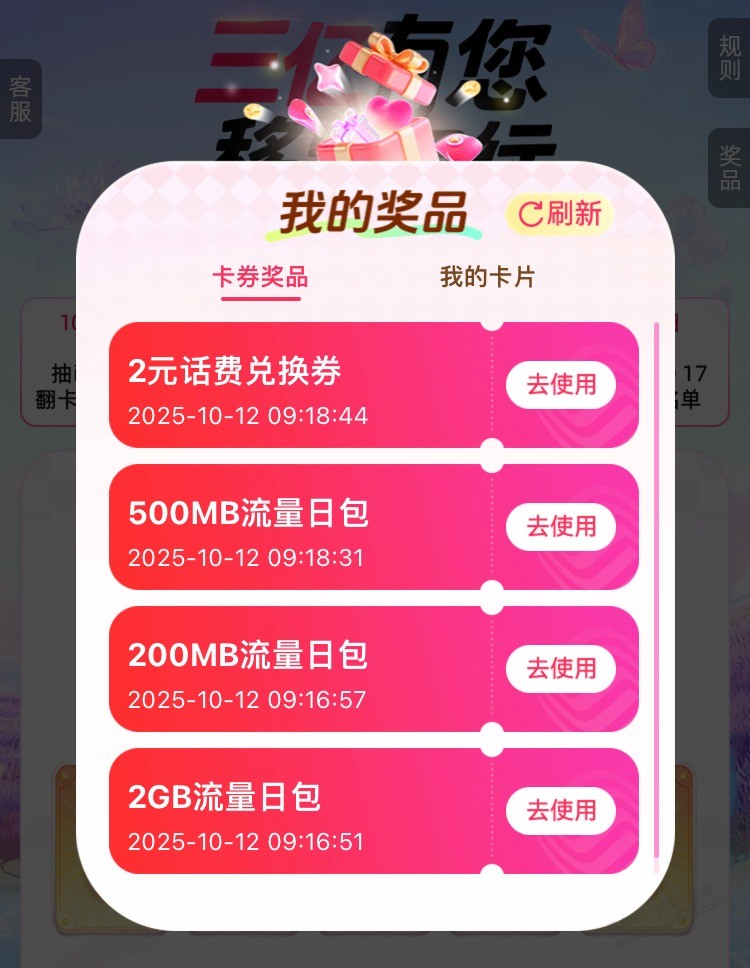The width and height of the screenshot is (750, 968).
Task: Open 客服 customer service
Action: pos(20,98)
